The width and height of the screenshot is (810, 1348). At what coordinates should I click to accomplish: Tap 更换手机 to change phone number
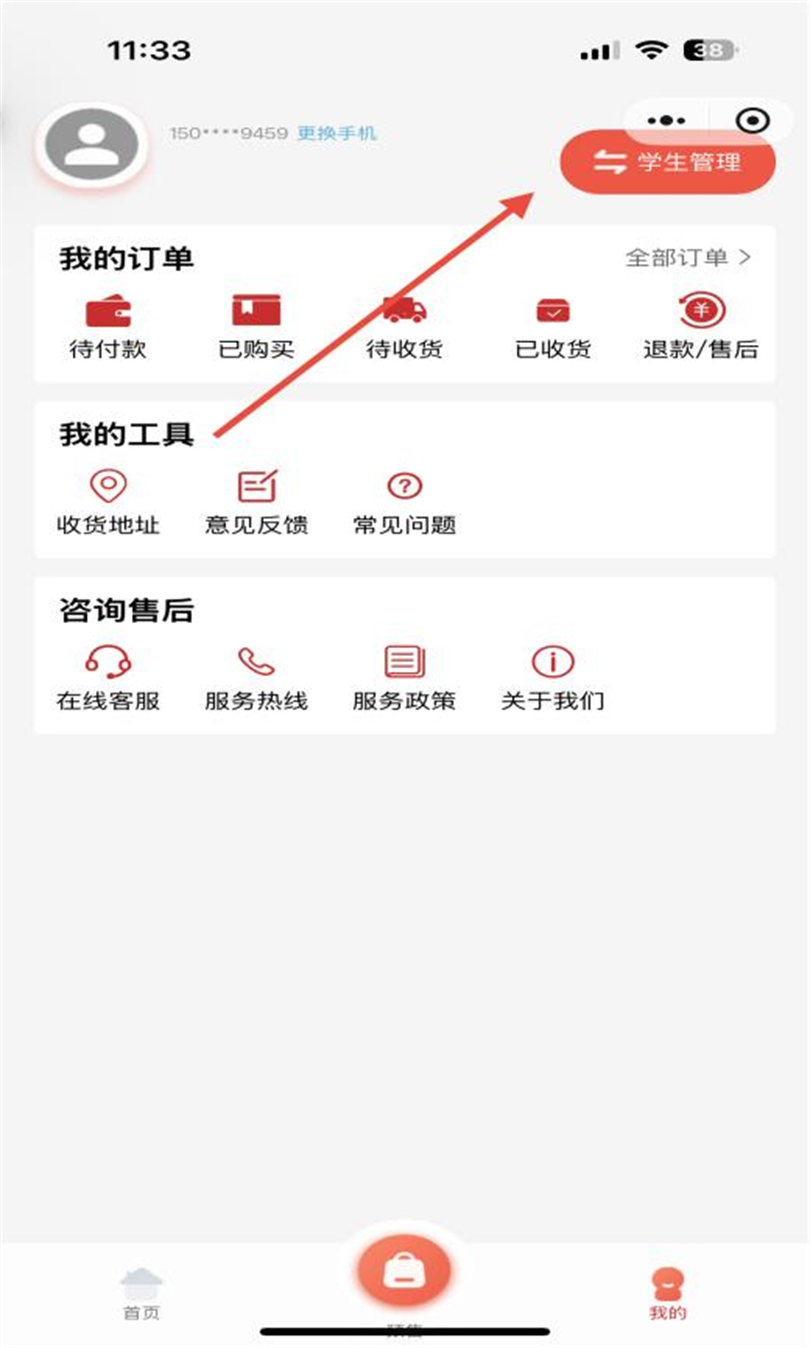point(337,133)
